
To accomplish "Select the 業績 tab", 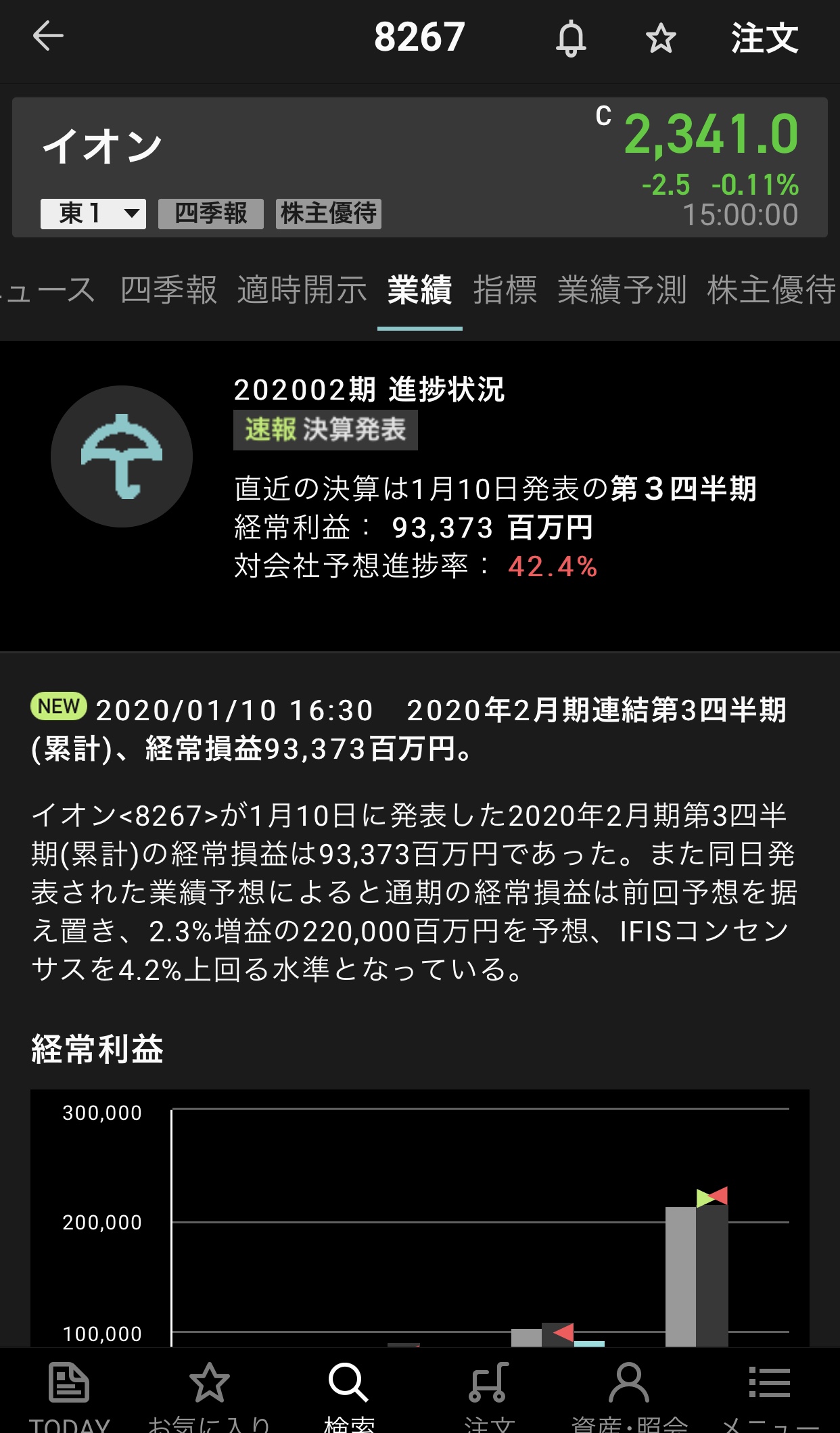I will pos(419,290).
